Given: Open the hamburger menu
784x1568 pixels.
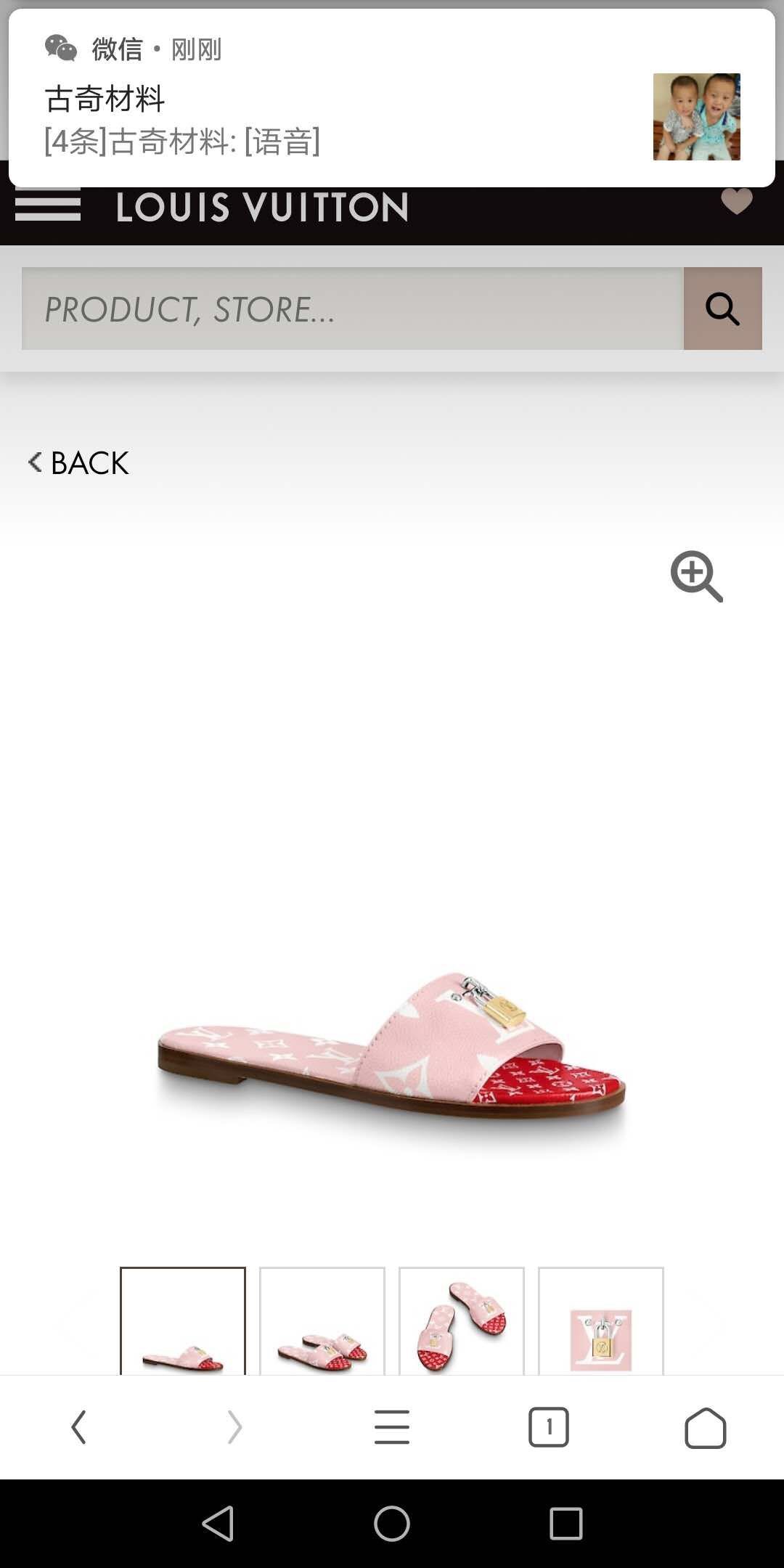Looking at the screenshot, I should click(48, 205).
